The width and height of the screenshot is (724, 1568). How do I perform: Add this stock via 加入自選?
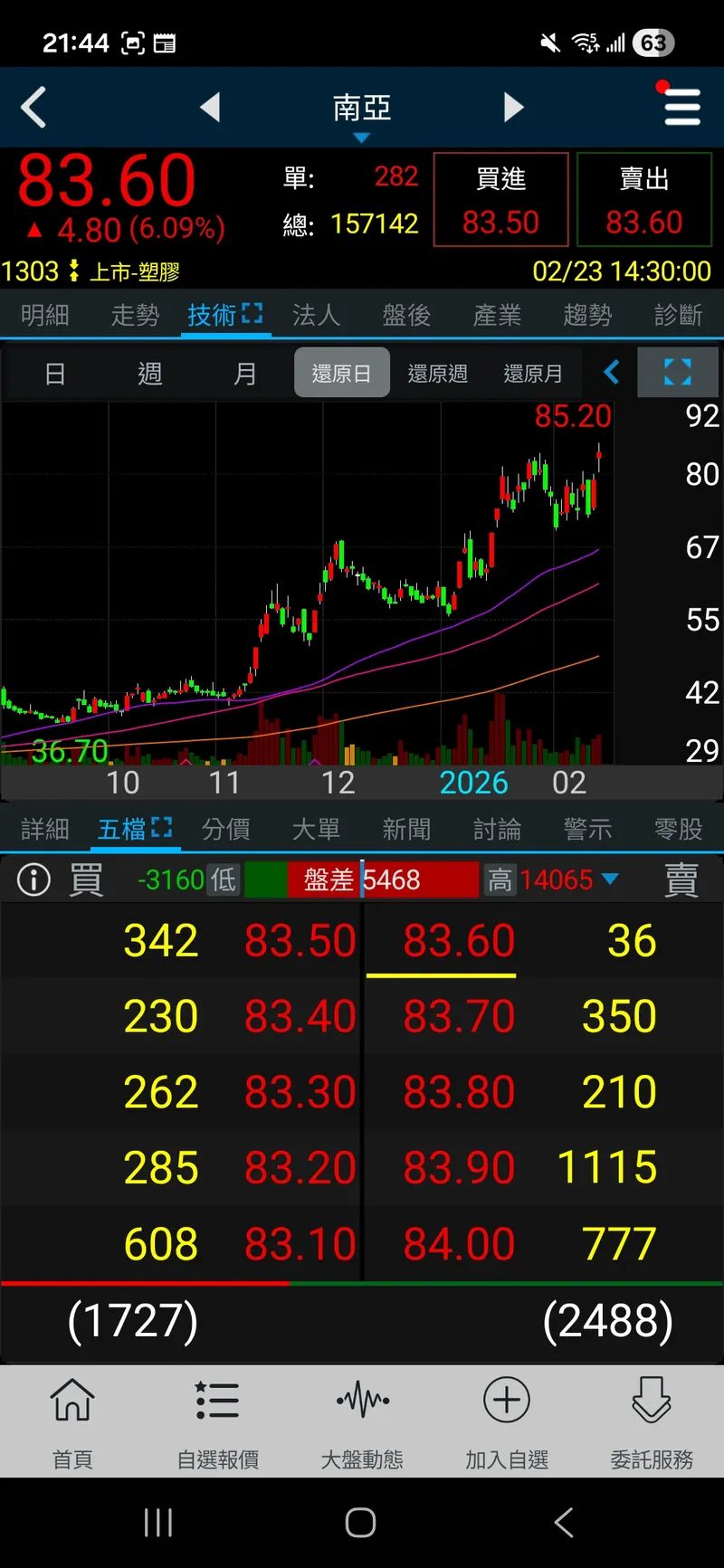(507, 1417)
